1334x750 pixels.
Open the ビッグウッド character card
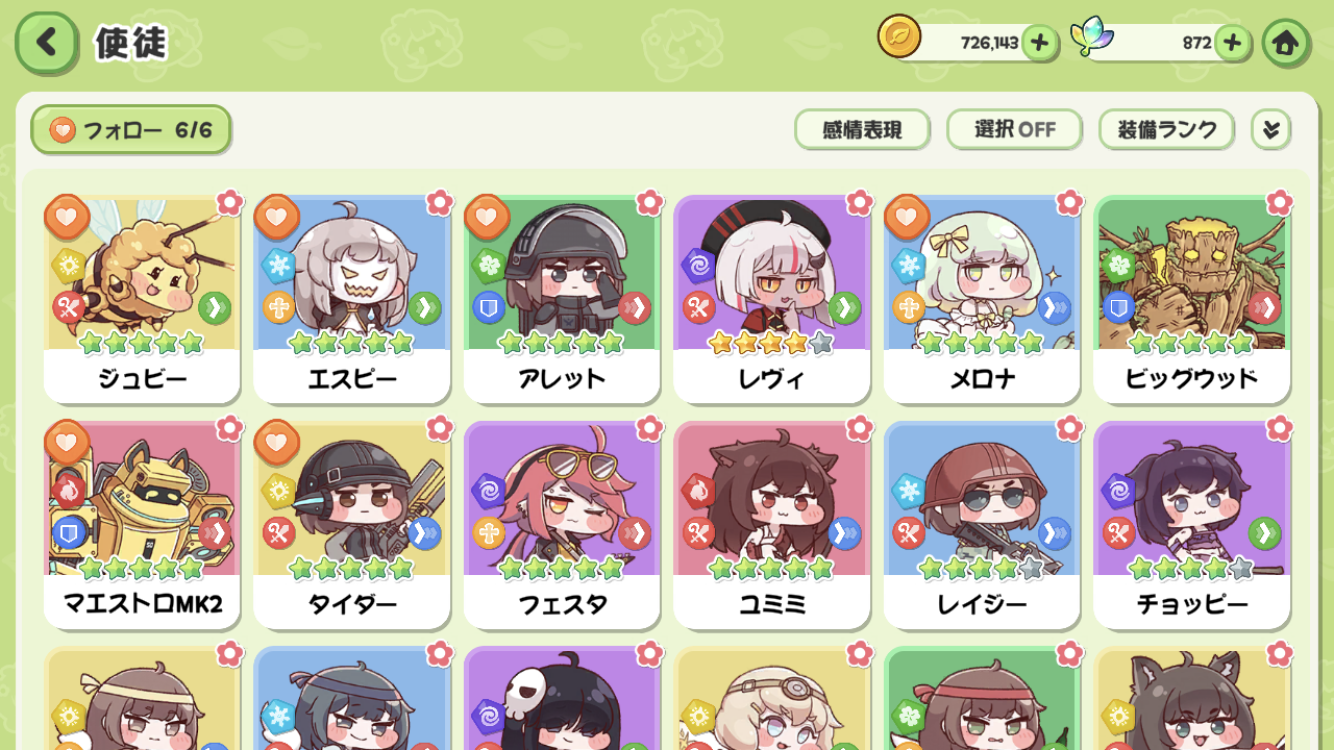click(1192, 298)
